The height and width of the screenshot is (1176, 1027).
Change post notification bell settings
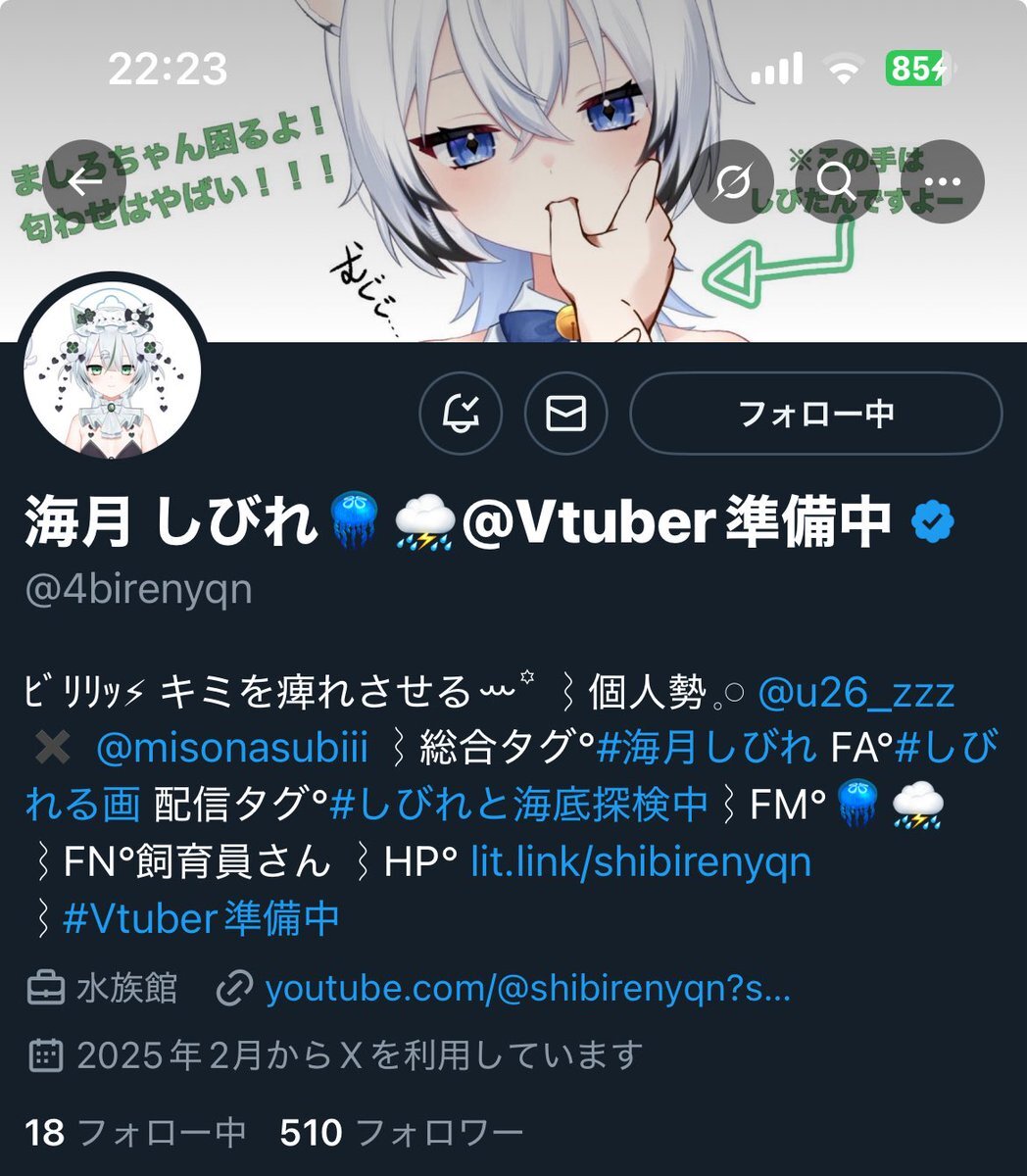pyautogui.click(x=461, y=414)
